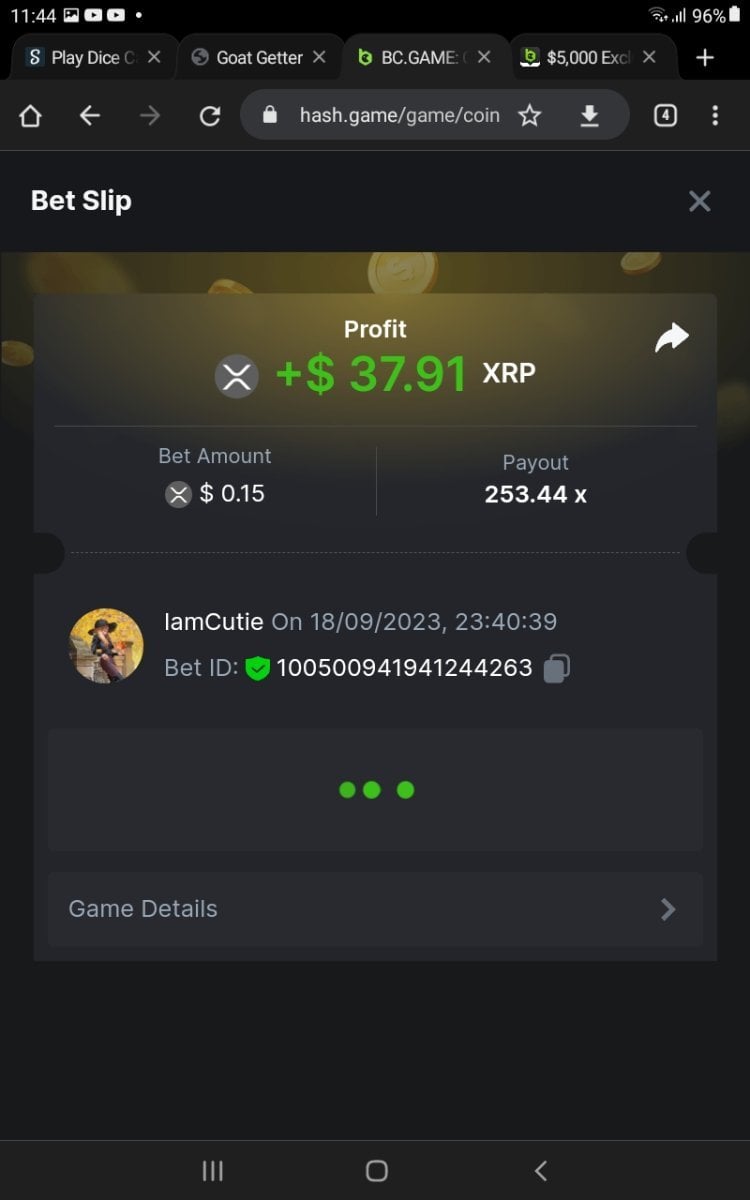Open the tab switcher showing 4 tabs
This screenshot has height=1200, width=750.
[x=665, y=116]
